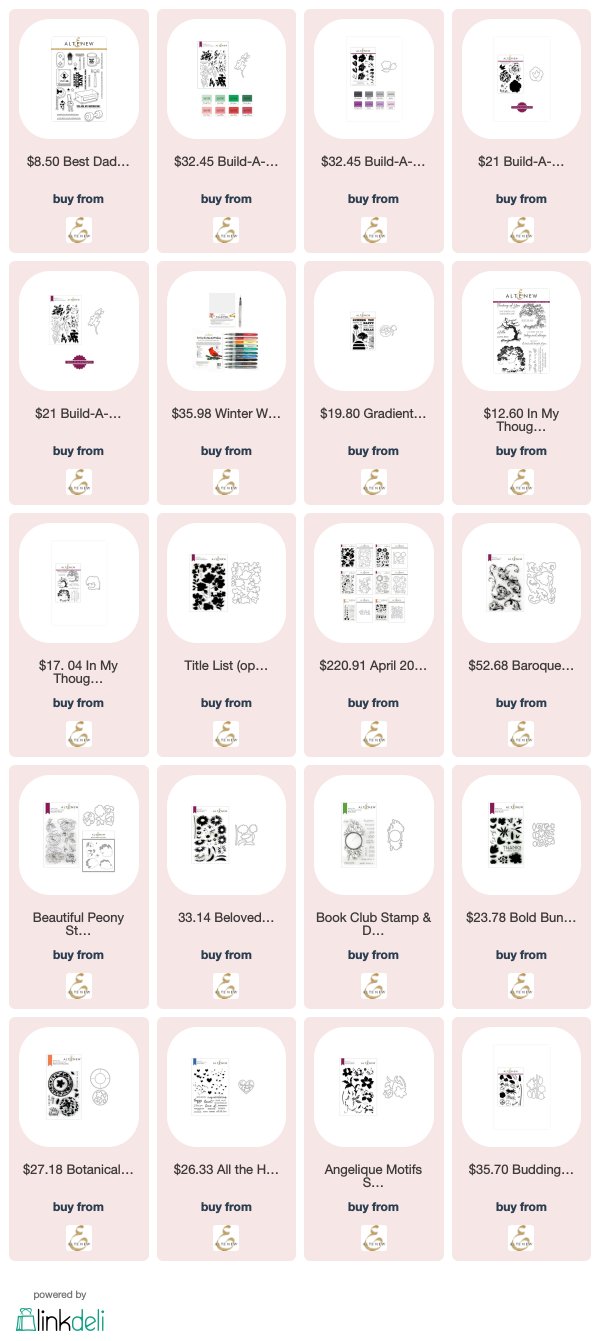View the $220.91 April release bundle
600x1341 pixels.
point(373,635)
